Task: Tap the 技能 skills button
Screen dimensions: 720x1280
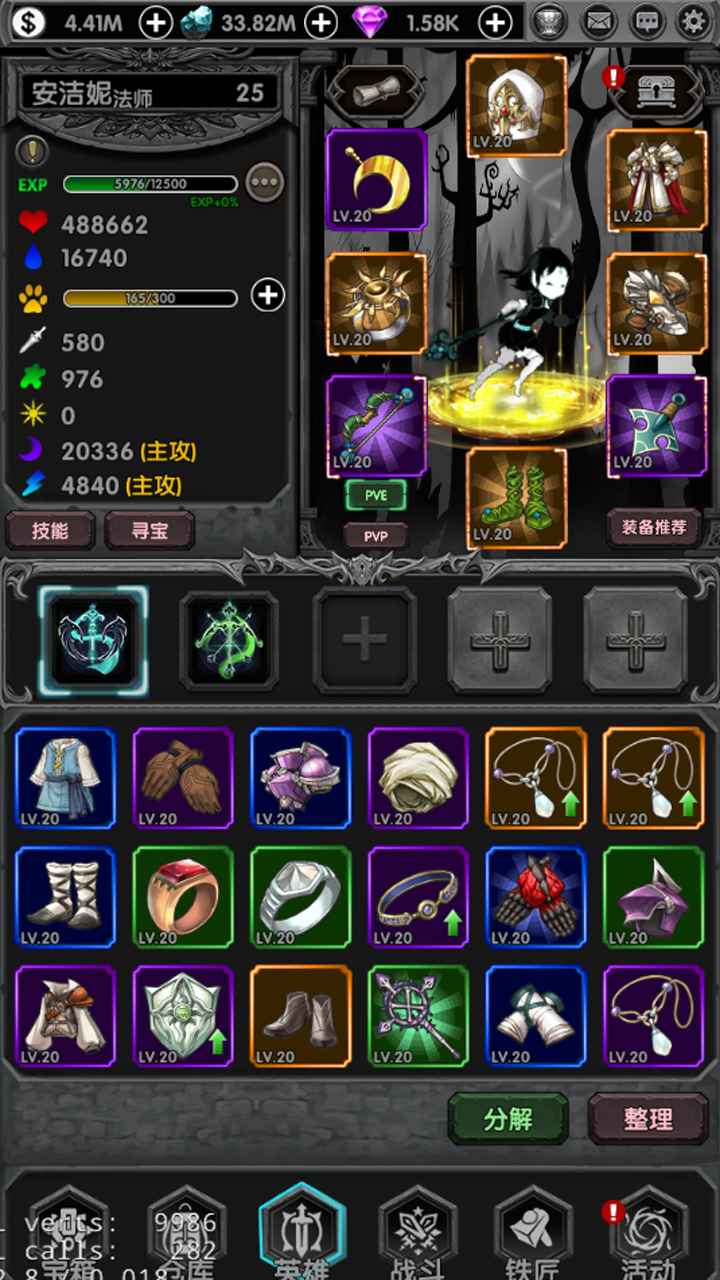Action: [50, 530]
